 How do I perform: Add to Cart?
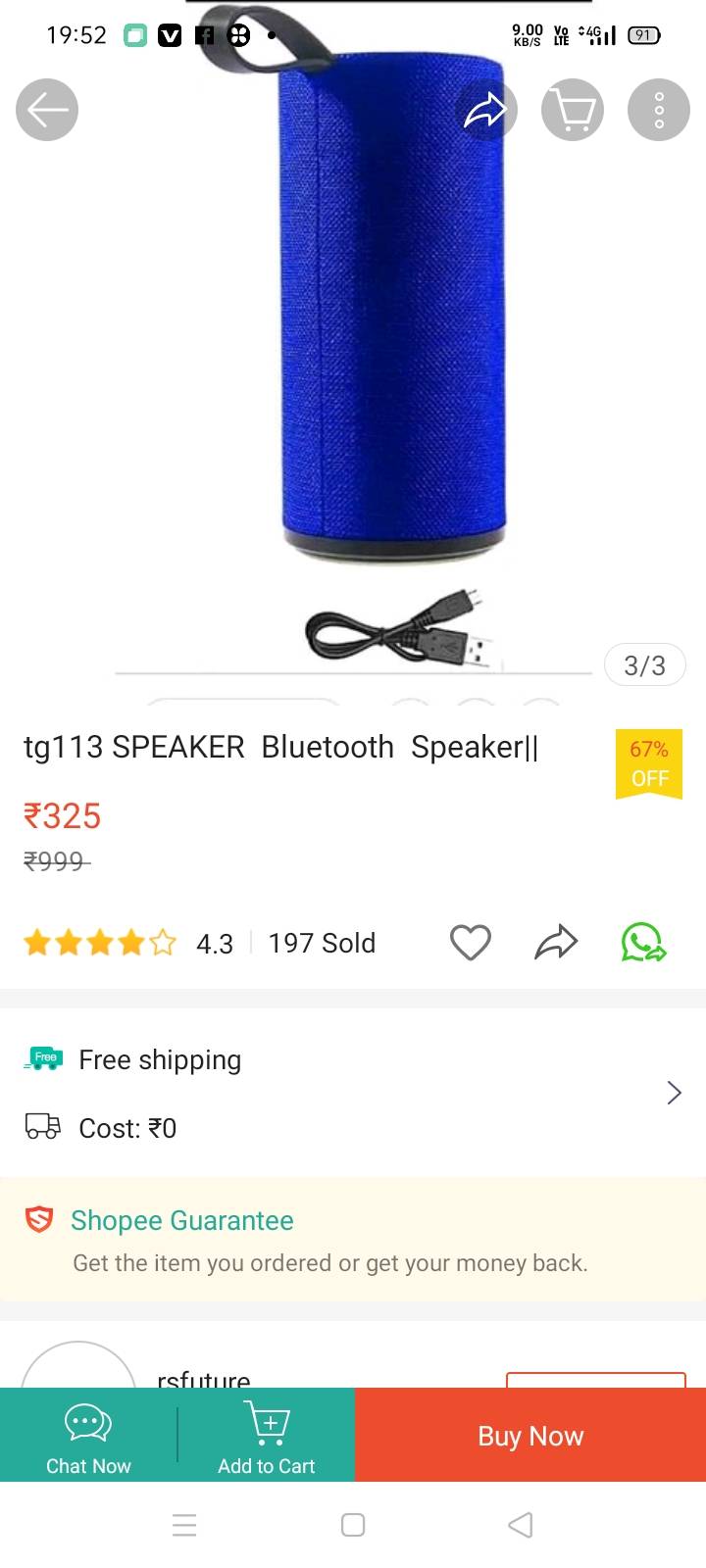tap(267, 1436)
